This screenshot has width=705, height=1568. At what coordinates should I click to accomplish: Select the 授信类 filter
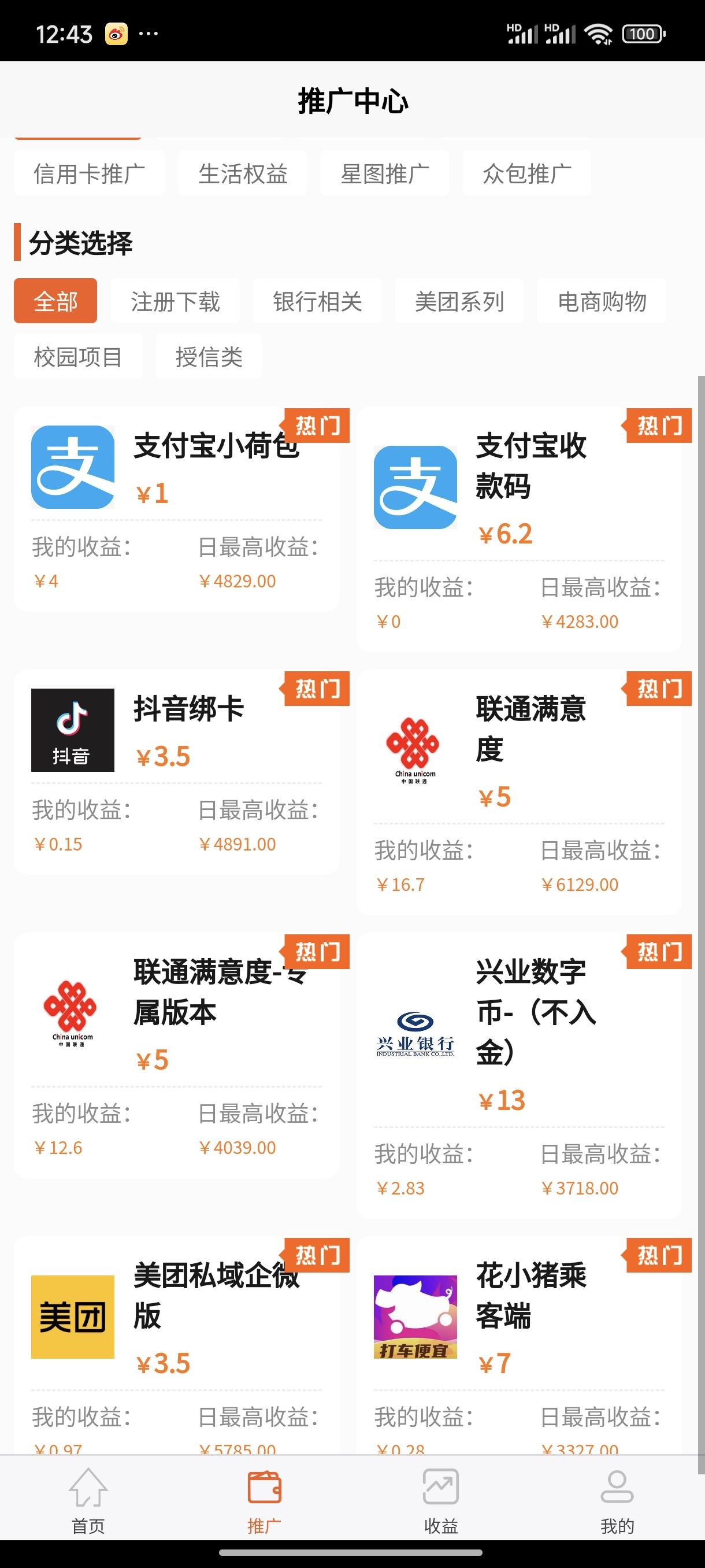(209, 356)
